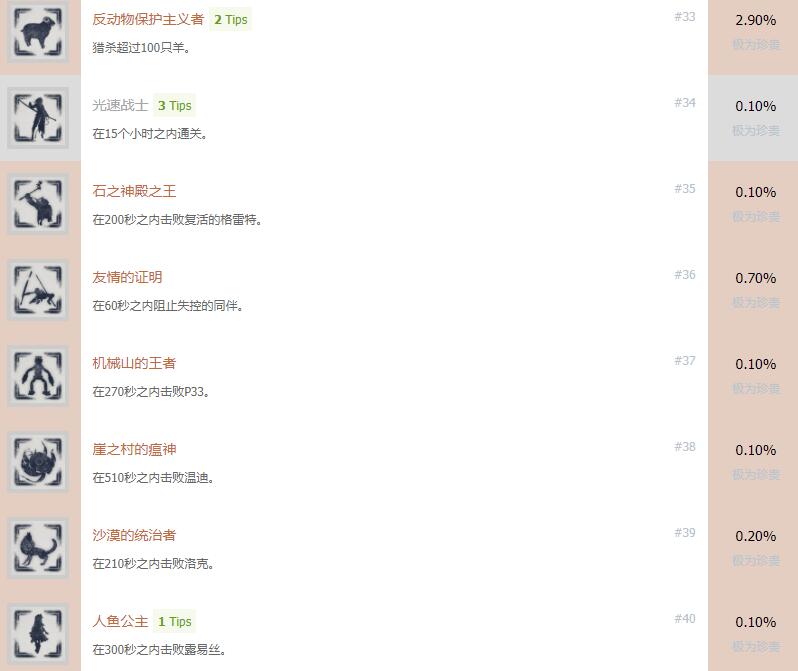
Task: Open the 沙漠的统治者 trophy
Action: coord(134,536)
